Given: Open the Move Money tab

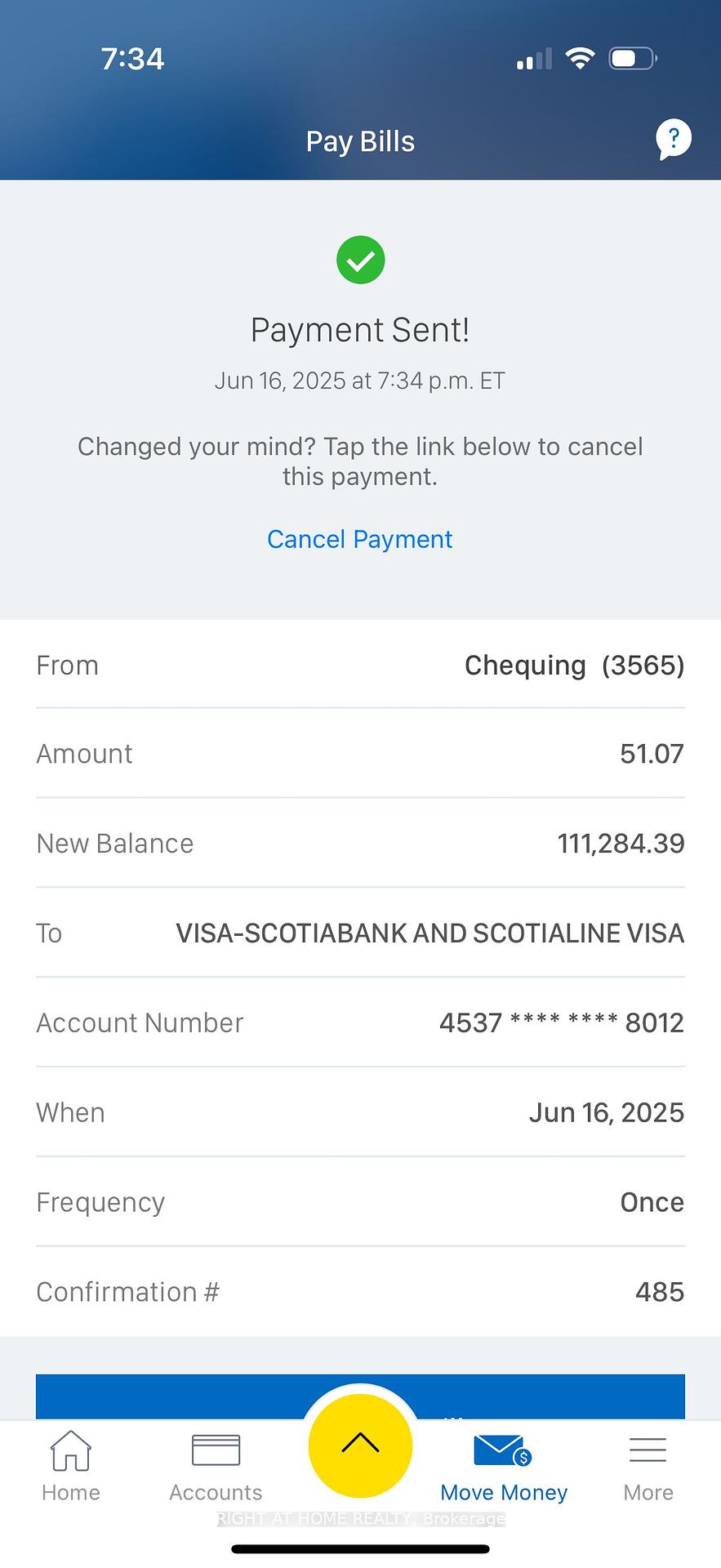Looking at the screenshot, I should (x=504, y=1467).
